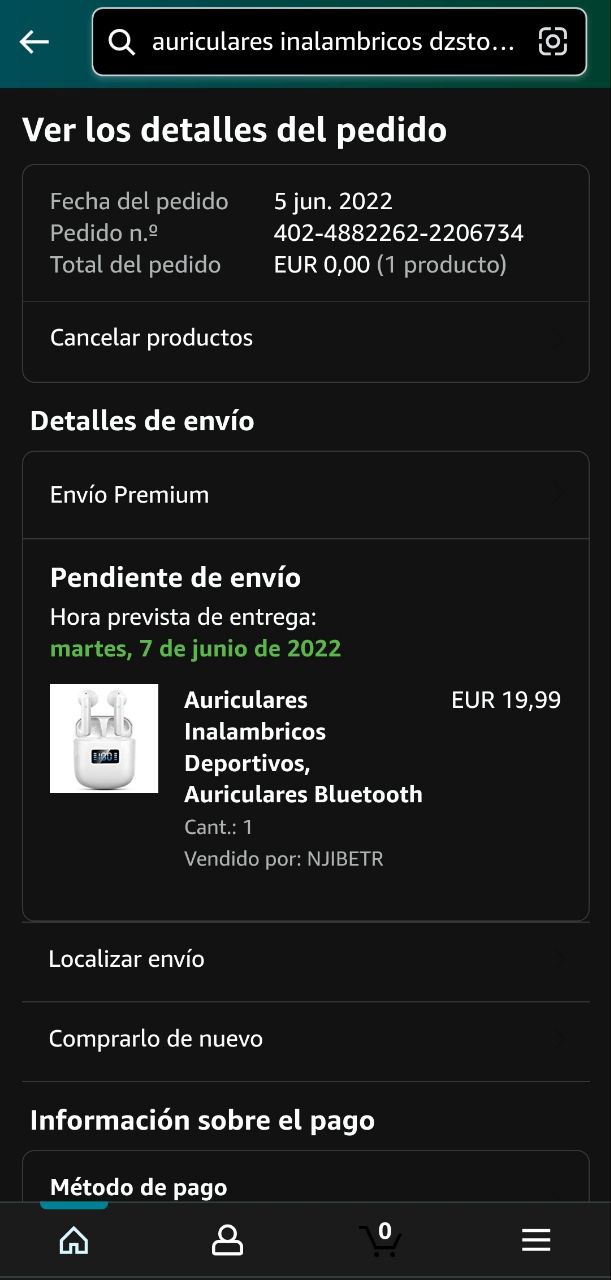This screenshot has width=611, height=1280.
Task: Open the hamburger menu tab
Action: [x=536, y=1241]
